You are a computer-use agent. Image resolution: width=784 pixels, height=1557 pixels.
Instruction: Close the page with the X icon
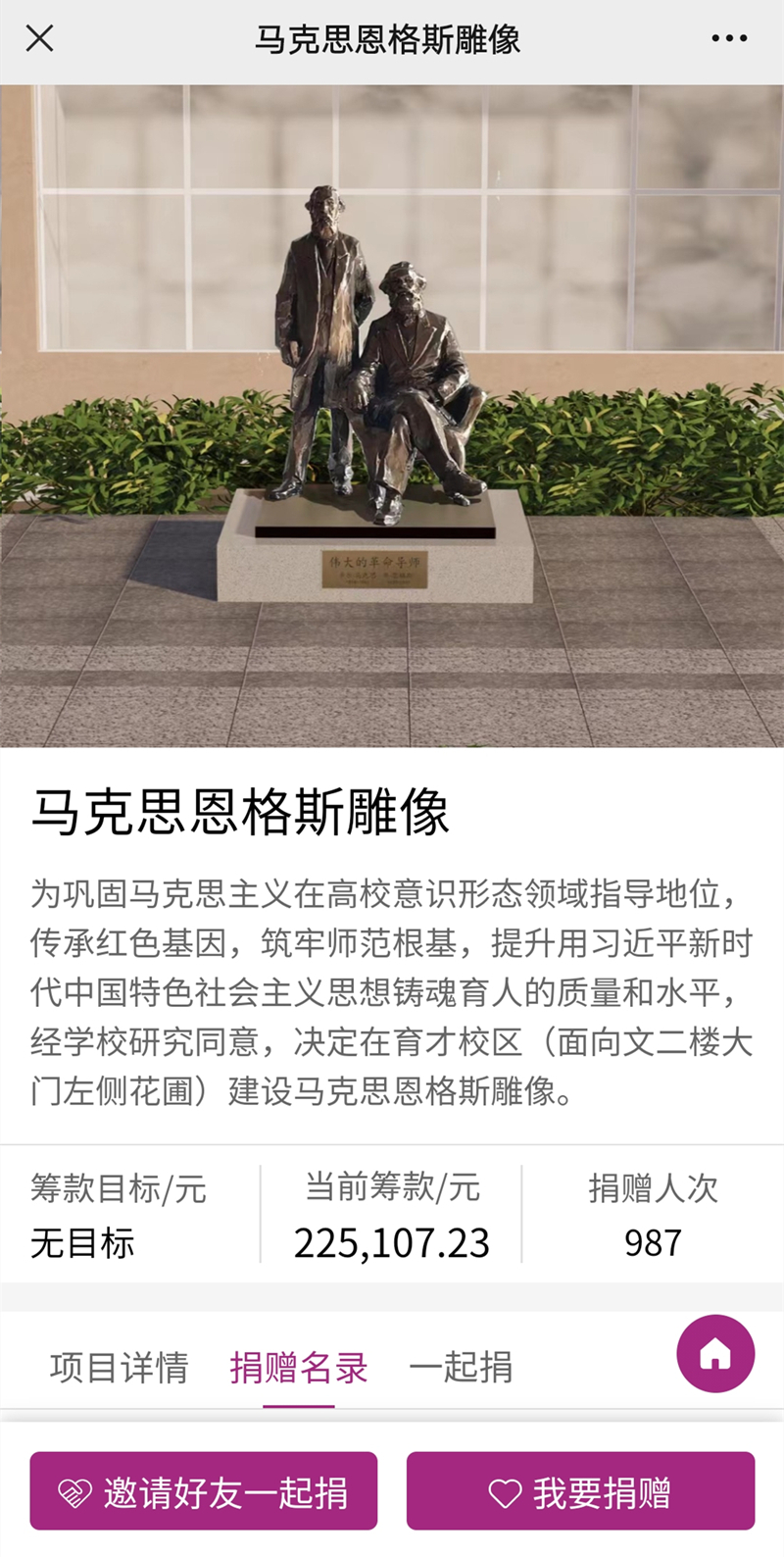point(39,38)
